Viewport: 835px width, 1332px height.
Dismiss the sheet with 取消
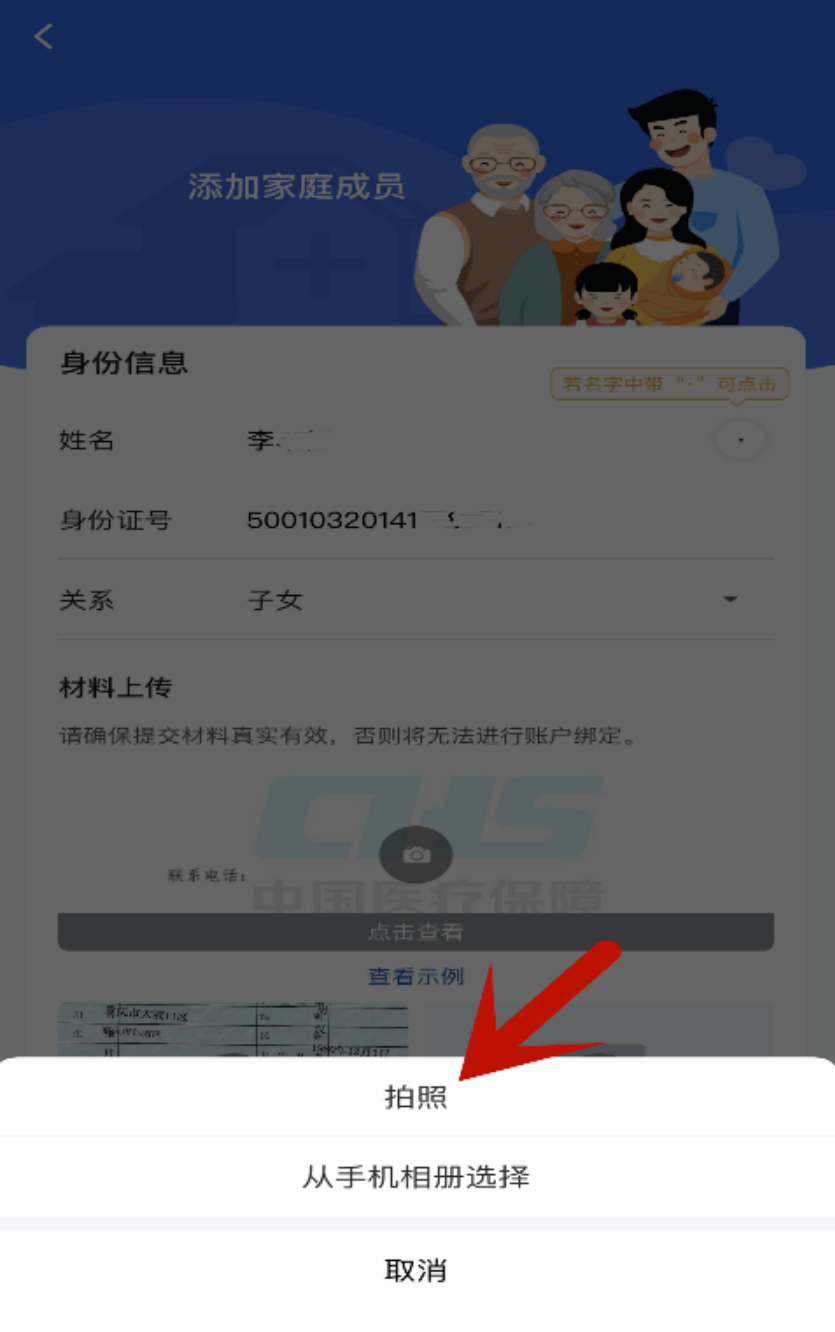tap(416, 1271)
